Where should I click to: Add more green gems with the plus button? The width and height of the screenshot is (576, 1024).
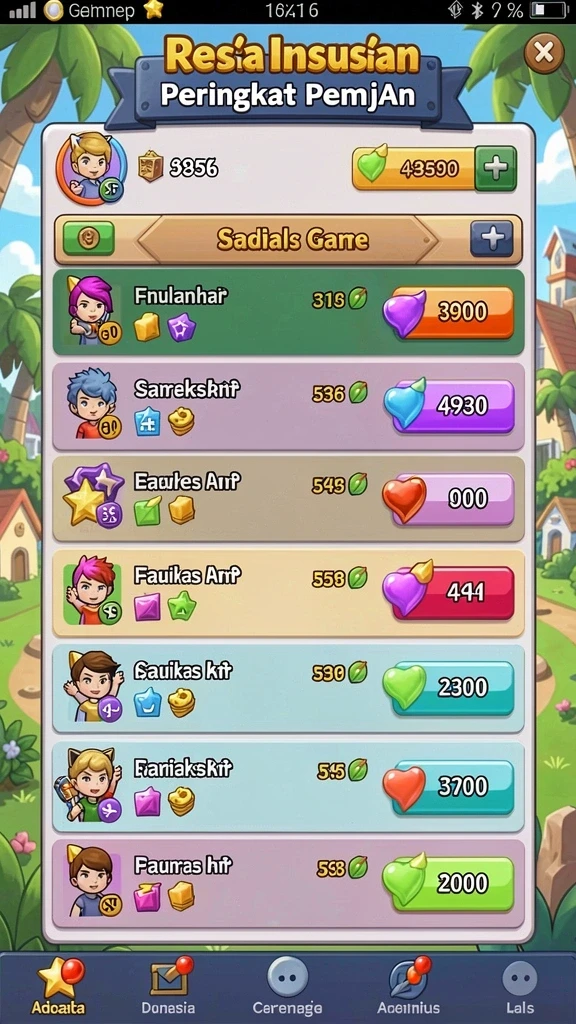[x=496, y=168]
